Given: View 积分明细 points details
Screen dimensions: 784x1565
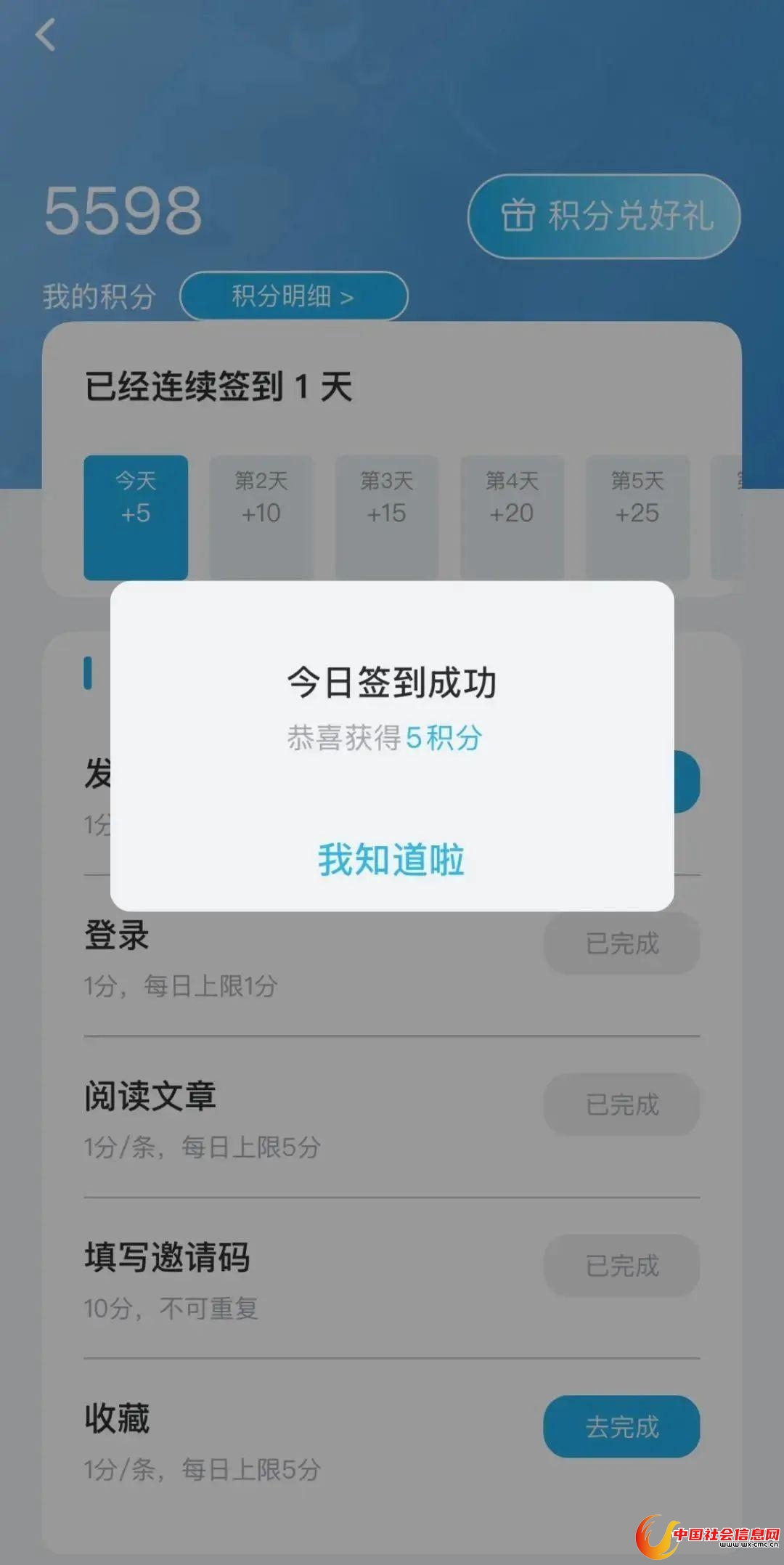Looking at the screenshot, I should coord(293,296).
